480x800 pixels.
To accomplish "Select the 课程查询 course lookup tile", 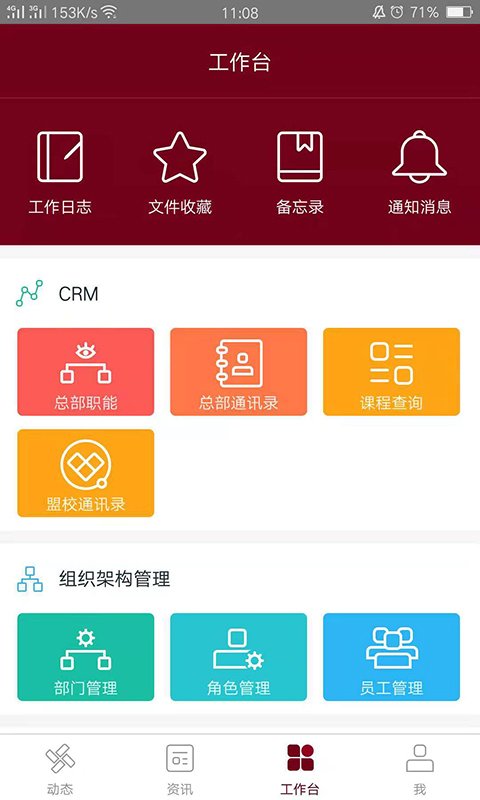I will (391, 371).
